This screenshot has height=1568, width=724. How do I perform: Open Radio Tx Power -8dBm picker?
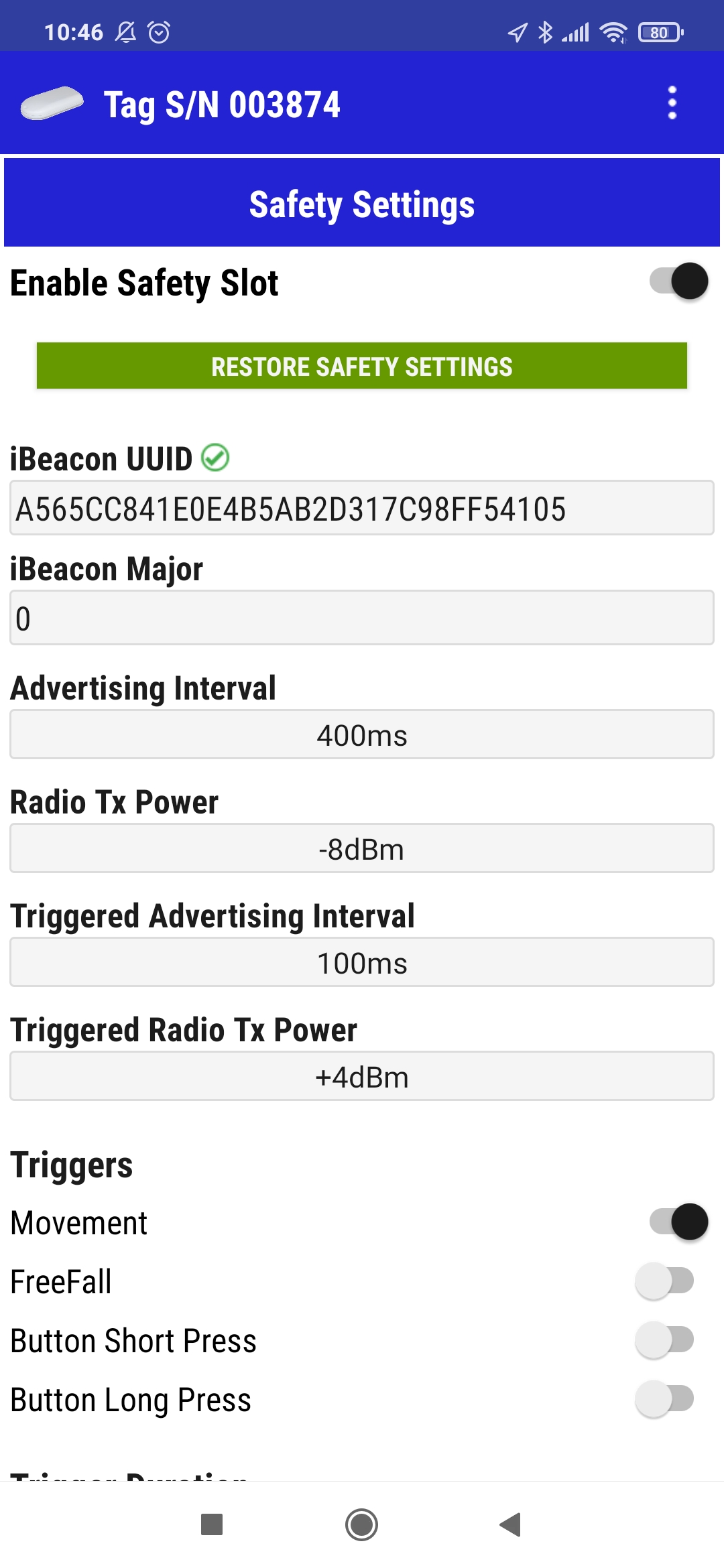pyautogui.click(x=362, y=848)
